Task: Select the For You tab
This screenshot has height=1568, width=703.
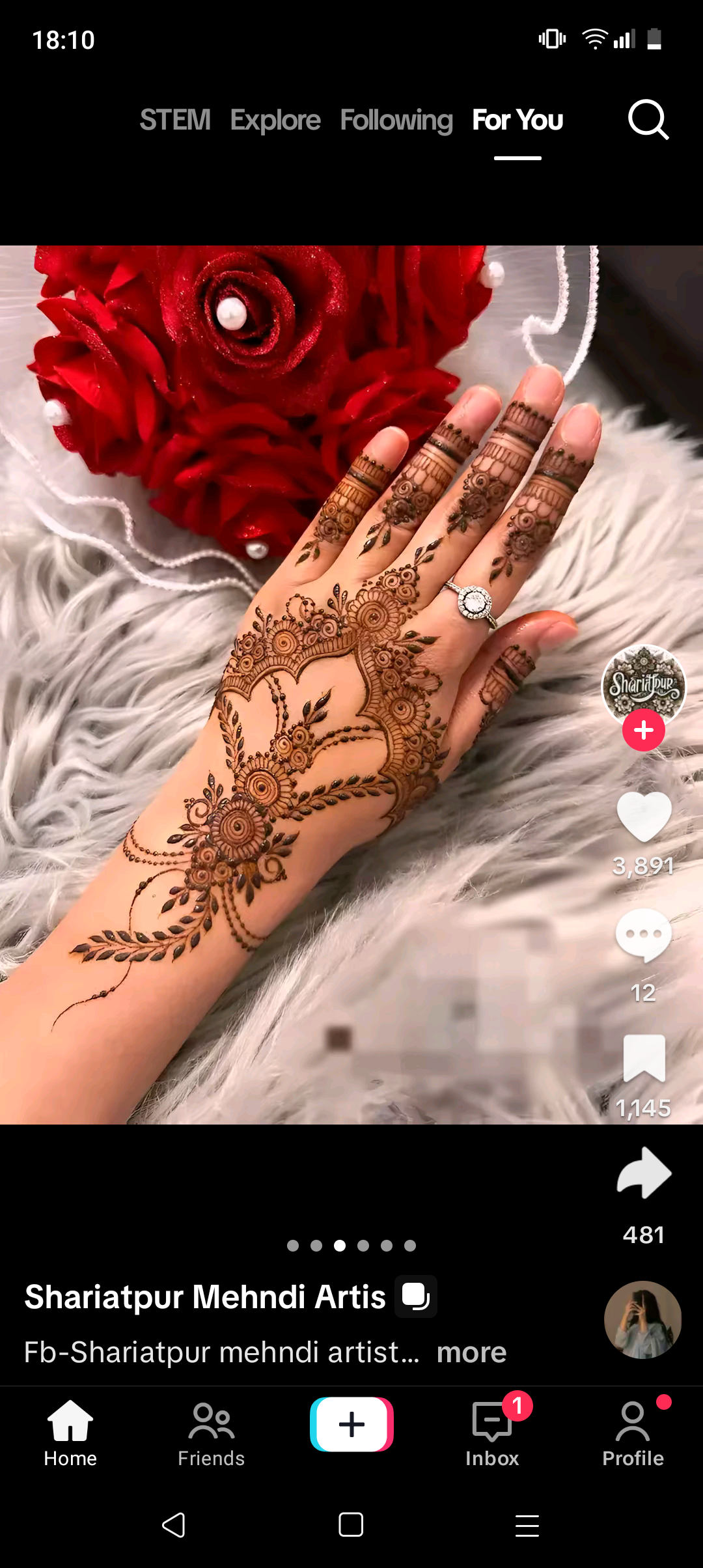Action: (517, 120)
